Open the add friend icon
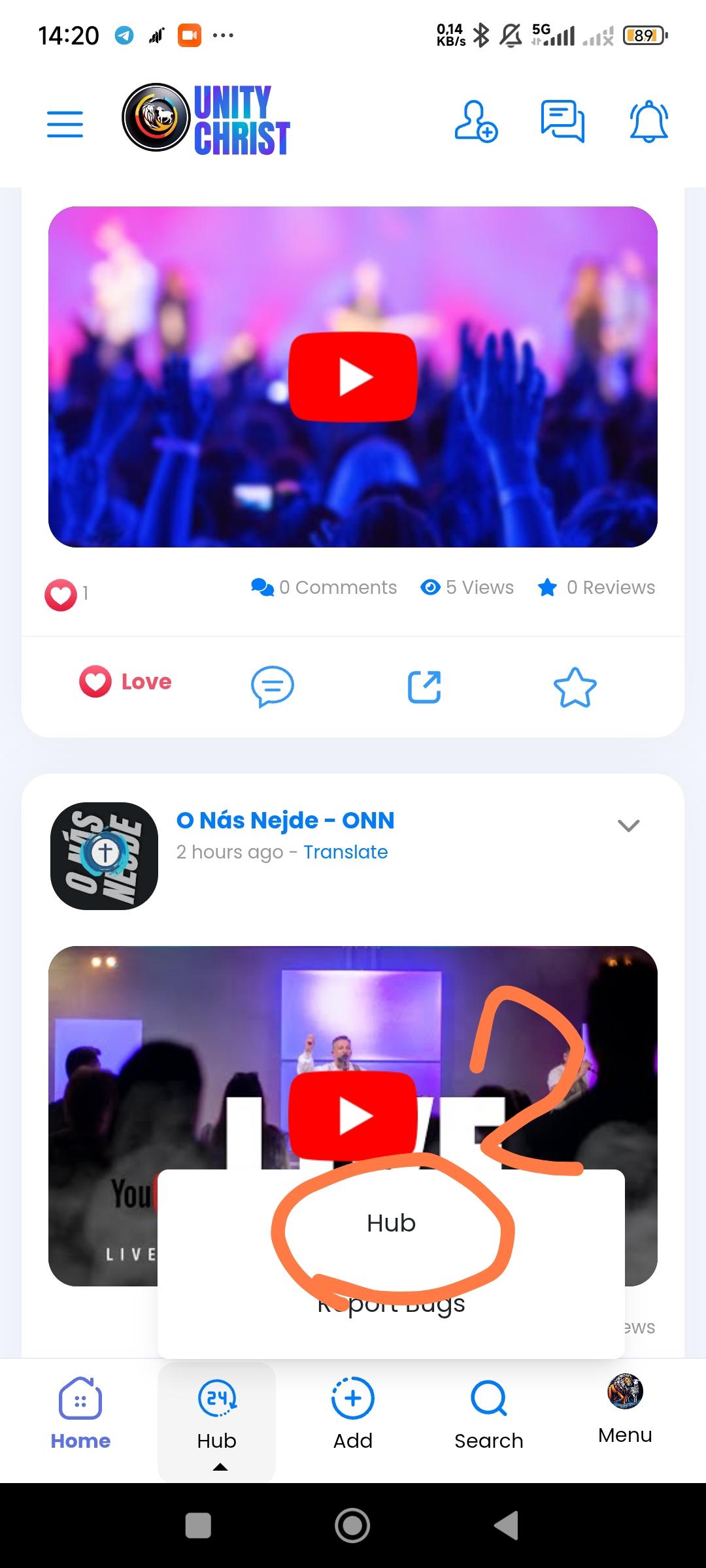This screenshot has width=706, height=1568. pyautogui.click(x=476, y=121)
